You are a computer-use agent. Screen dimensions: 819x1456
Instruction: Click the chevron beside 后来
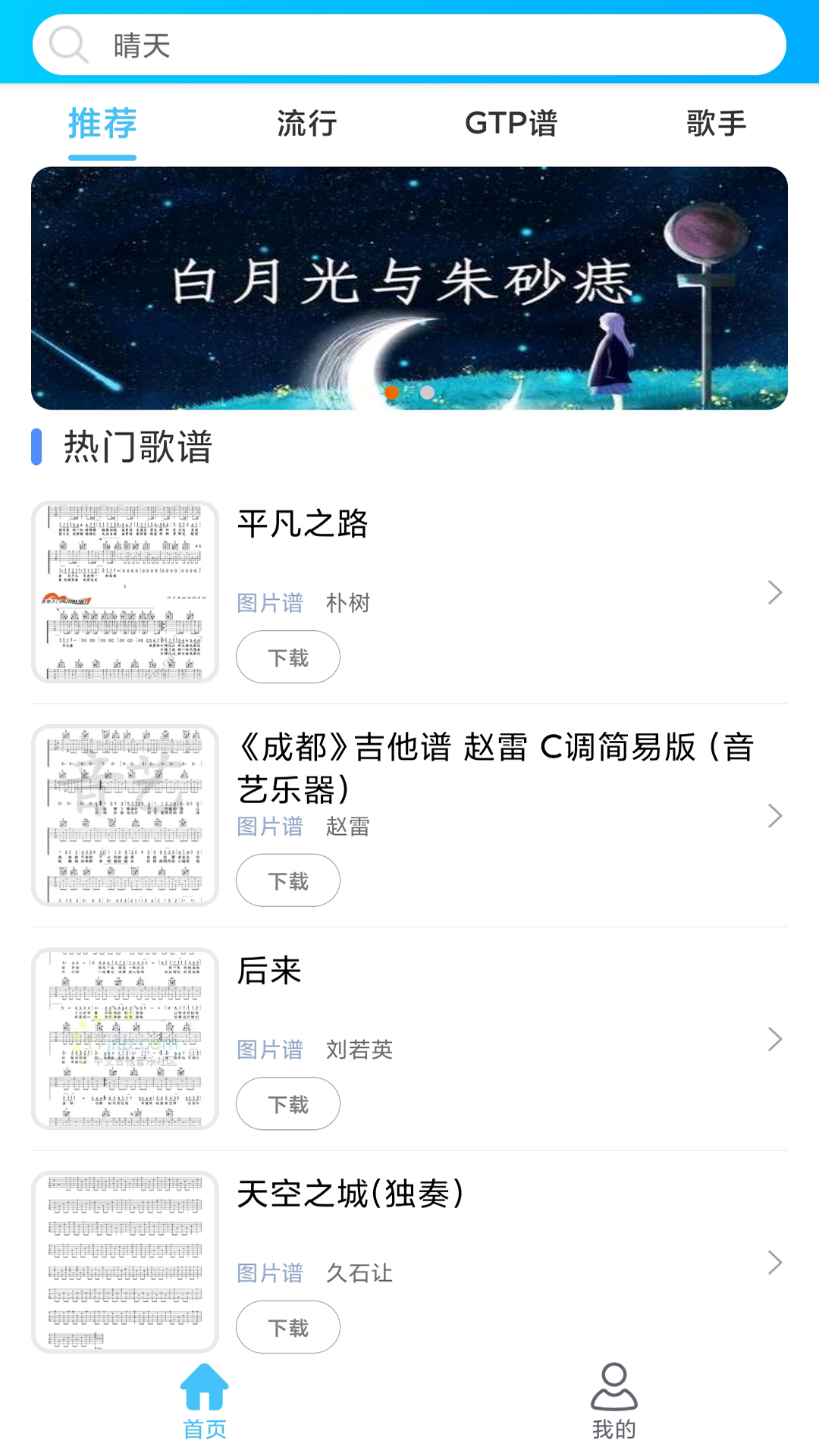click(775, 1040)
